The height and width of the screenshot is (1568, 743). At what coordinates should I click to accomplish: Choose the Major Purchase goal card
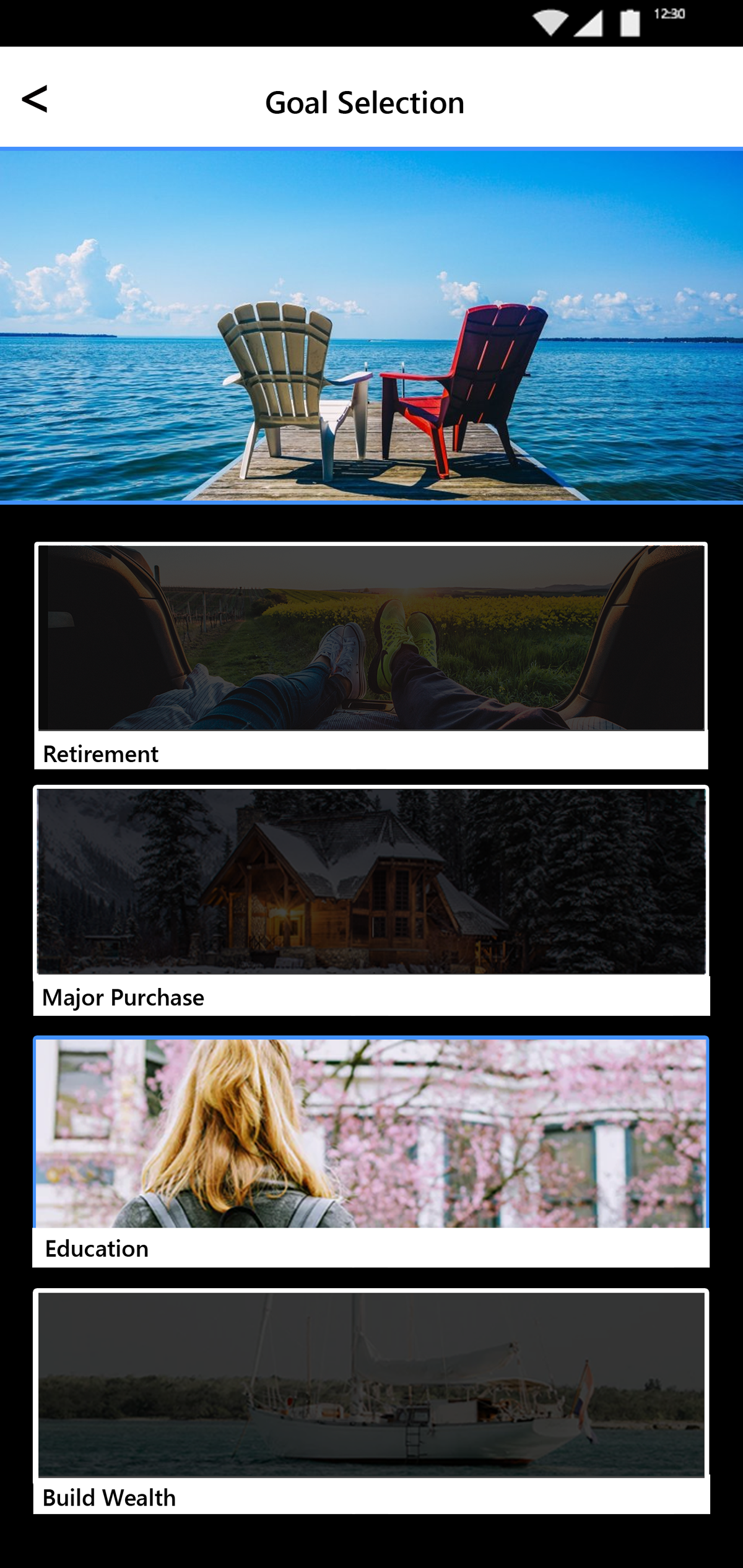pyautogui.click(x=371, y=899)
